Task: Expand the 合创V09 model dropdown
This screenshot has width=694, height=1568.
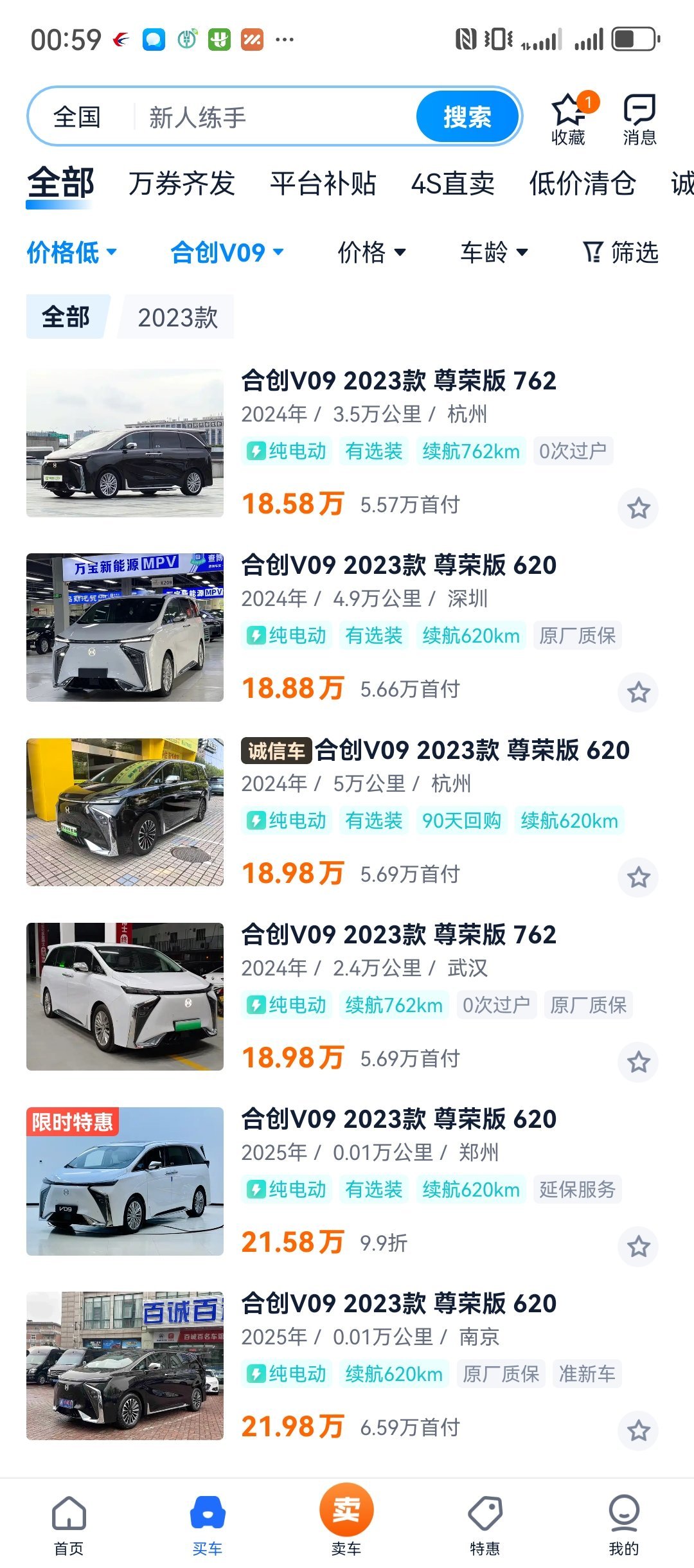Action: click(x=227, y=252)
